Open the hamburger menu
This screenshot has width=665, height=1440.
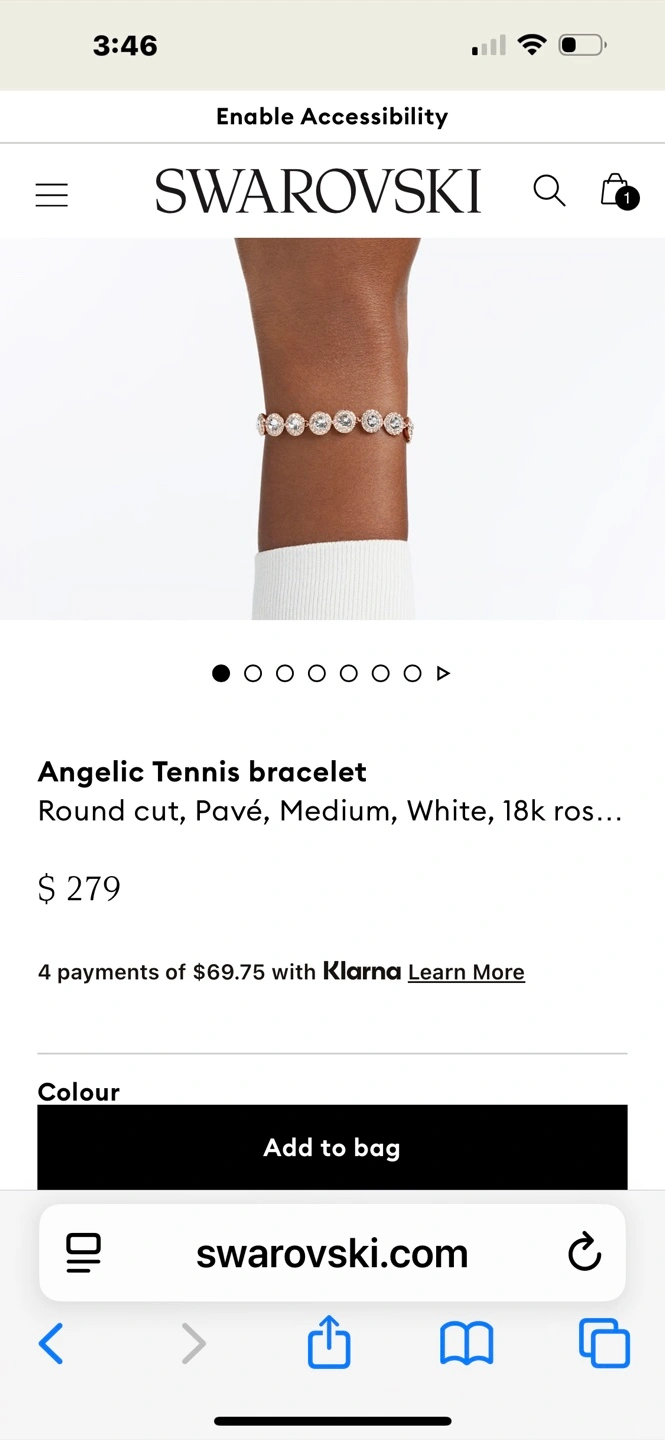tap(52, 194)
